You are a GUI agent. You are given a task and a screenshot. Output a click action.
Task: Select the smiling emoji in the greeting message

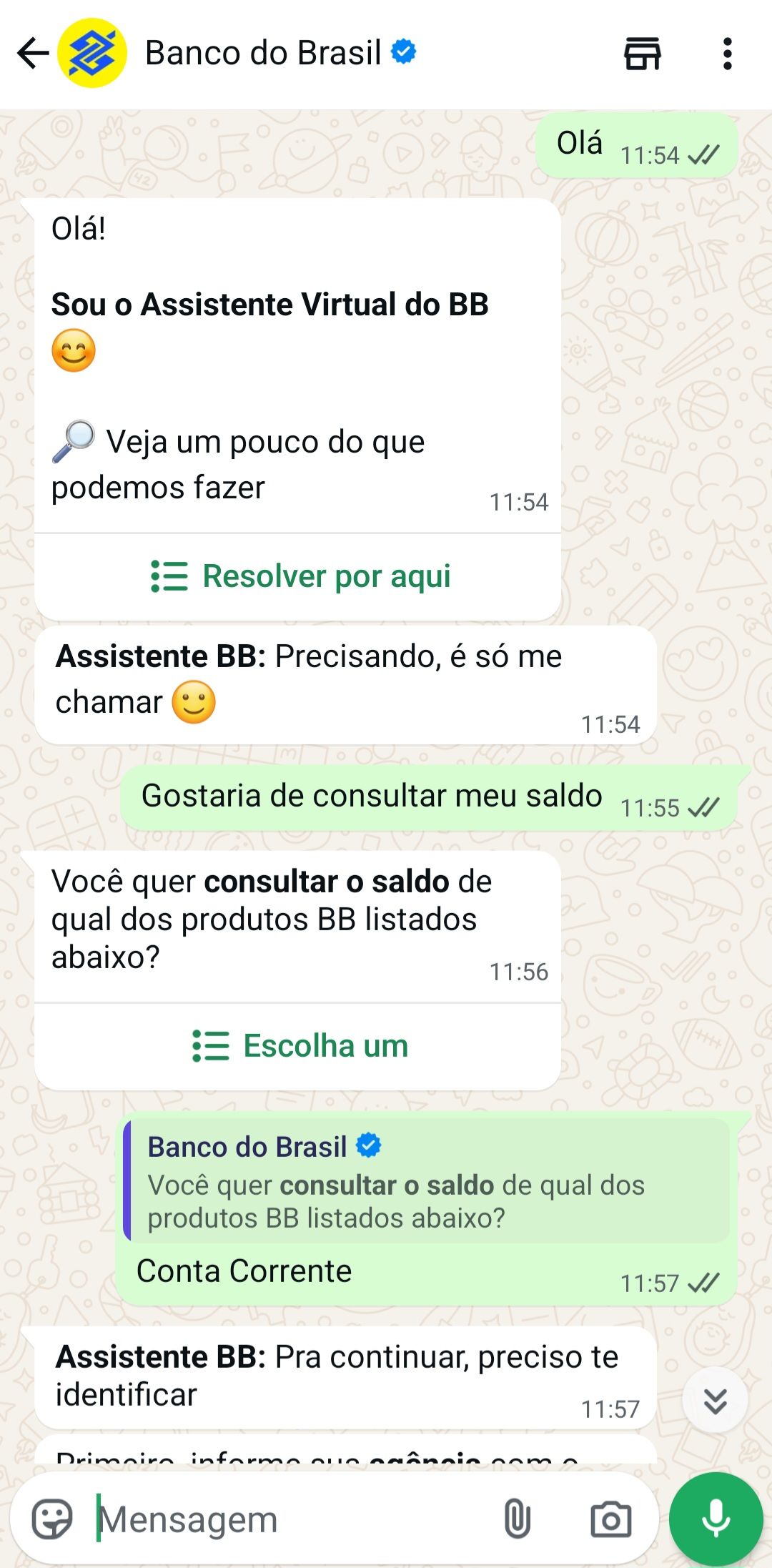(74, 348)
